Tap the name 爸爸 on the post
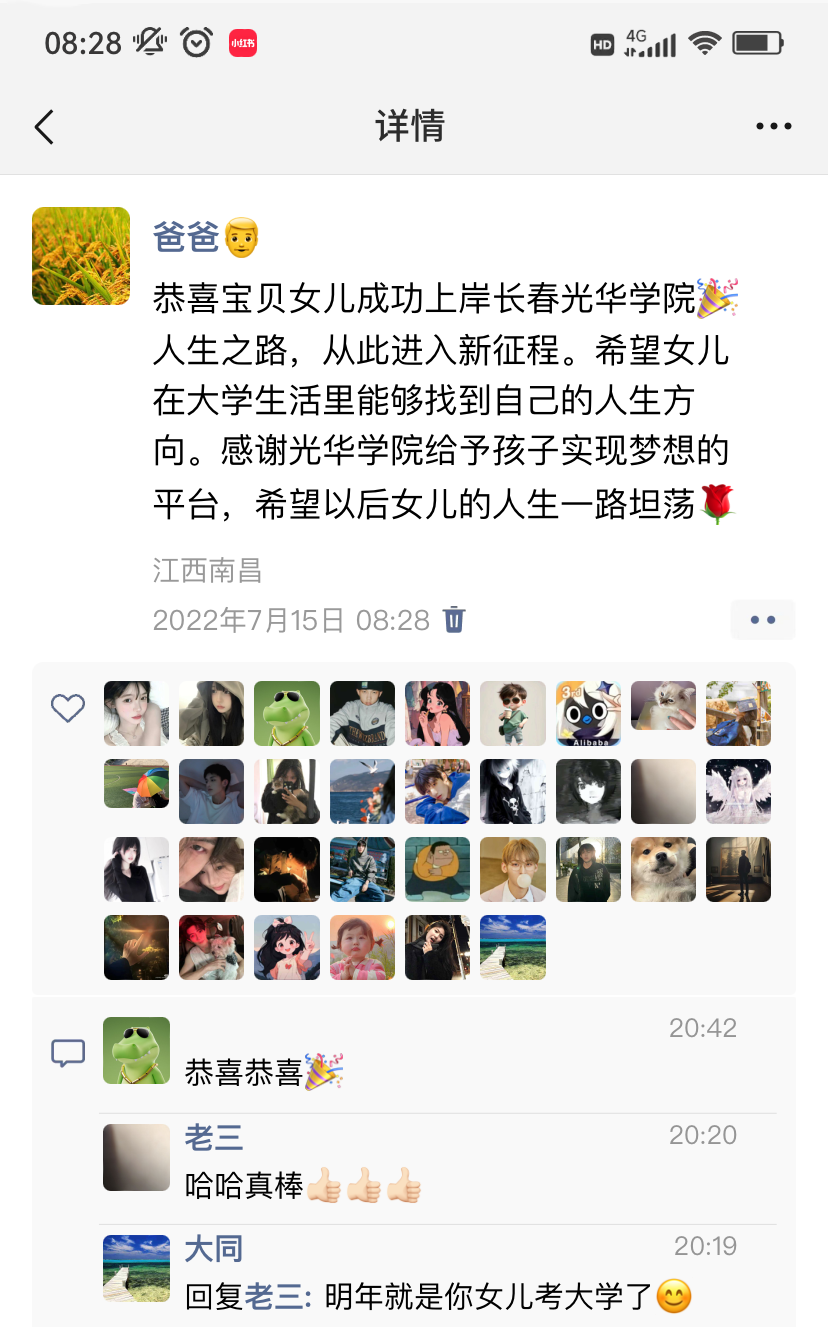 tap(186, 238)
